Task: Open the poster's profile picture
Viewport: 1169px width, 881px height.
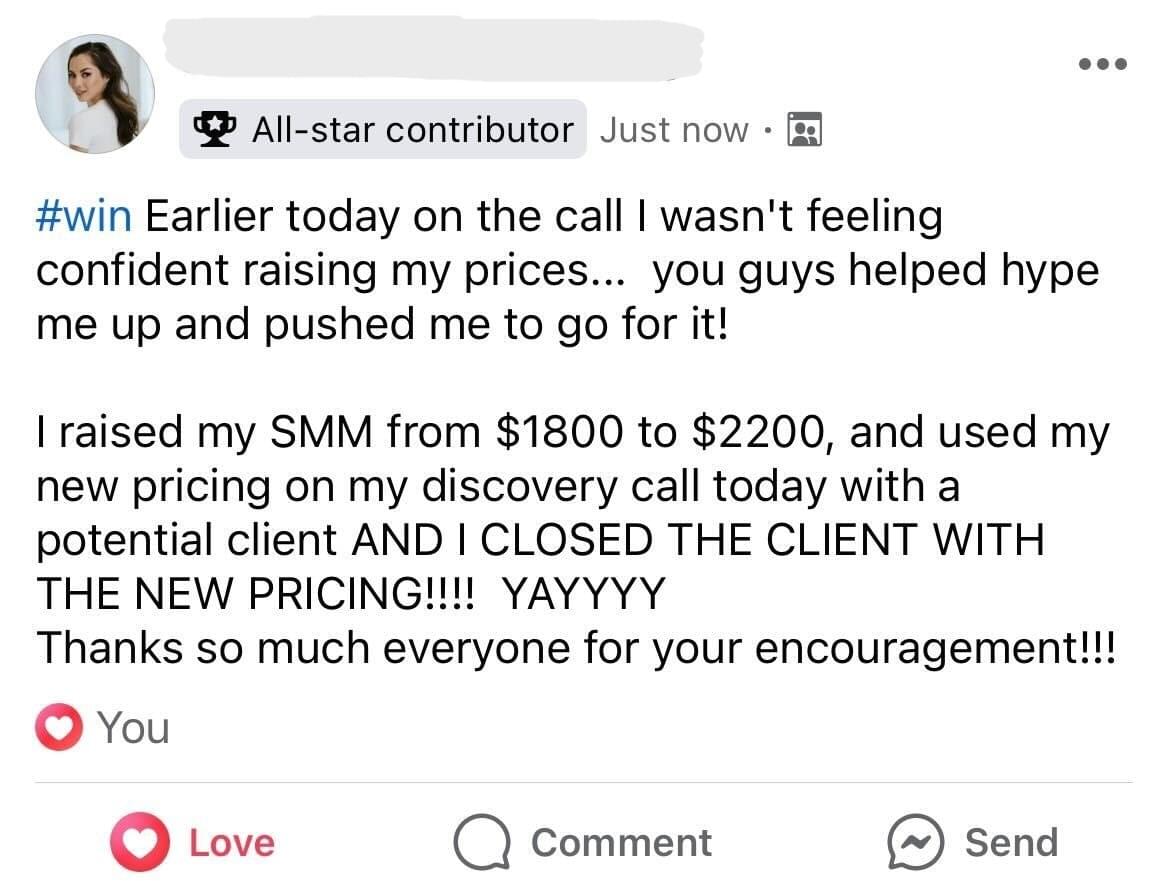Action: point(95,94)
